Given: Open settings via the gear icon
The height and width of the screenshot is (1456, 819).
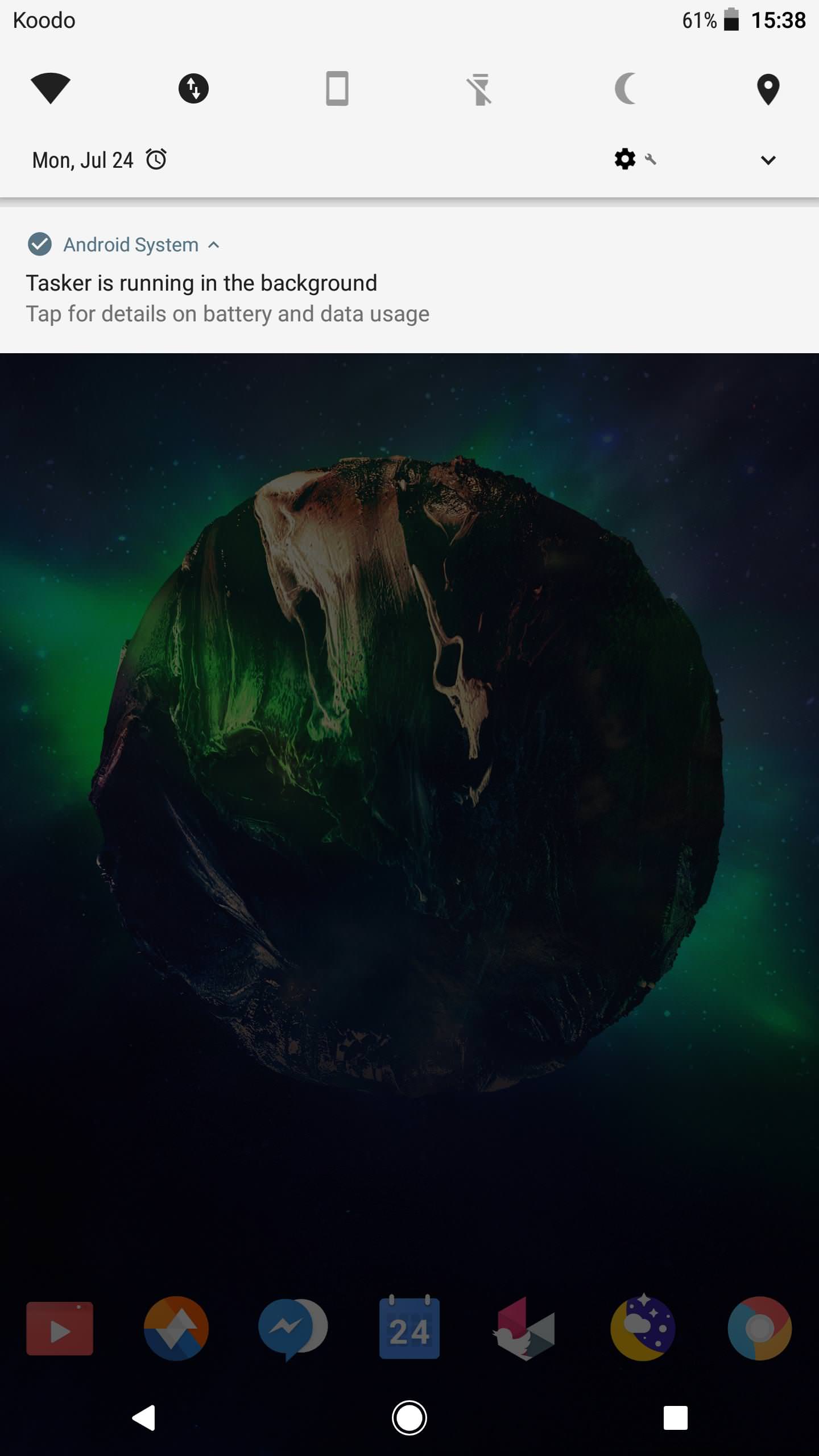Looking at the screenshot, I should [x=625, y=159].
